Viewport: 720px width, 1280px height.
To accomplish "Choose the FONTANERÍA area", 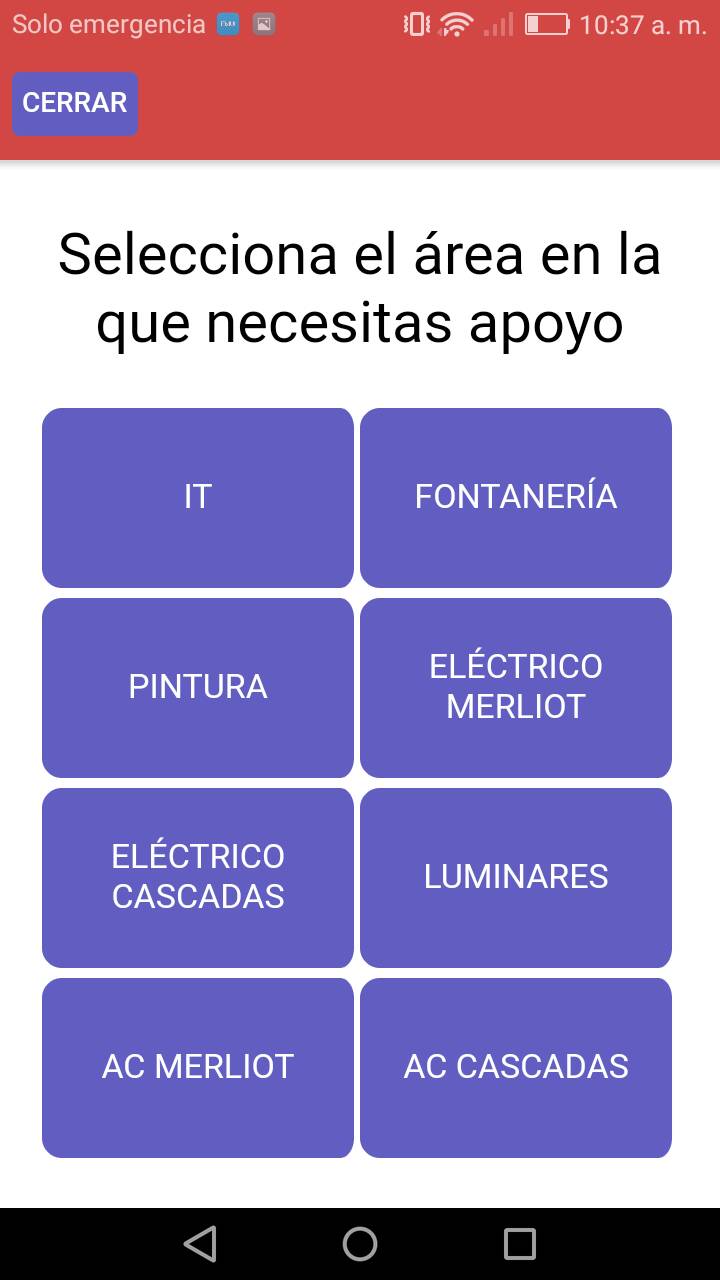I will (x=516, y=497).
